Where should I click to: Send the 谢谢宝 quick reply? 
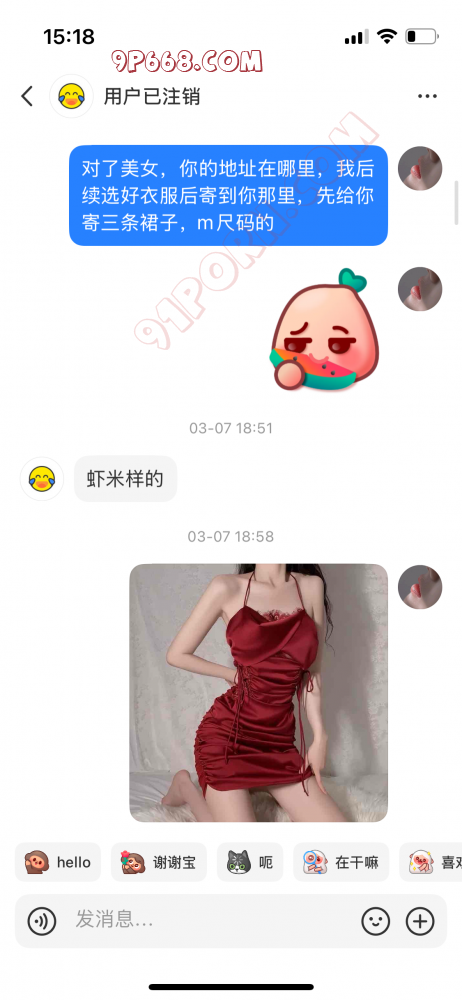click(159, 862)
